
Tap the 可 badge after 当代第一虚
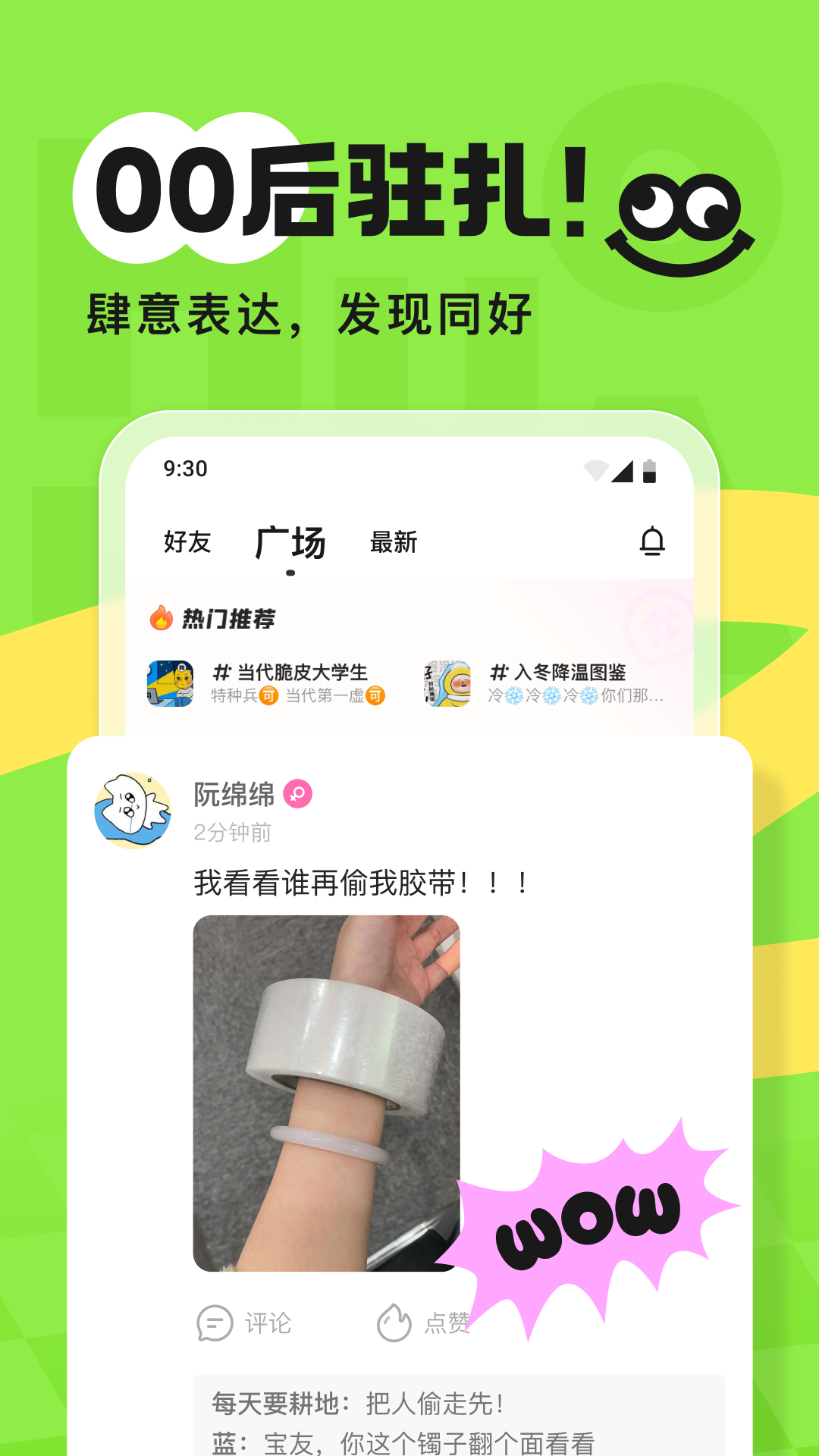[375, 694]
